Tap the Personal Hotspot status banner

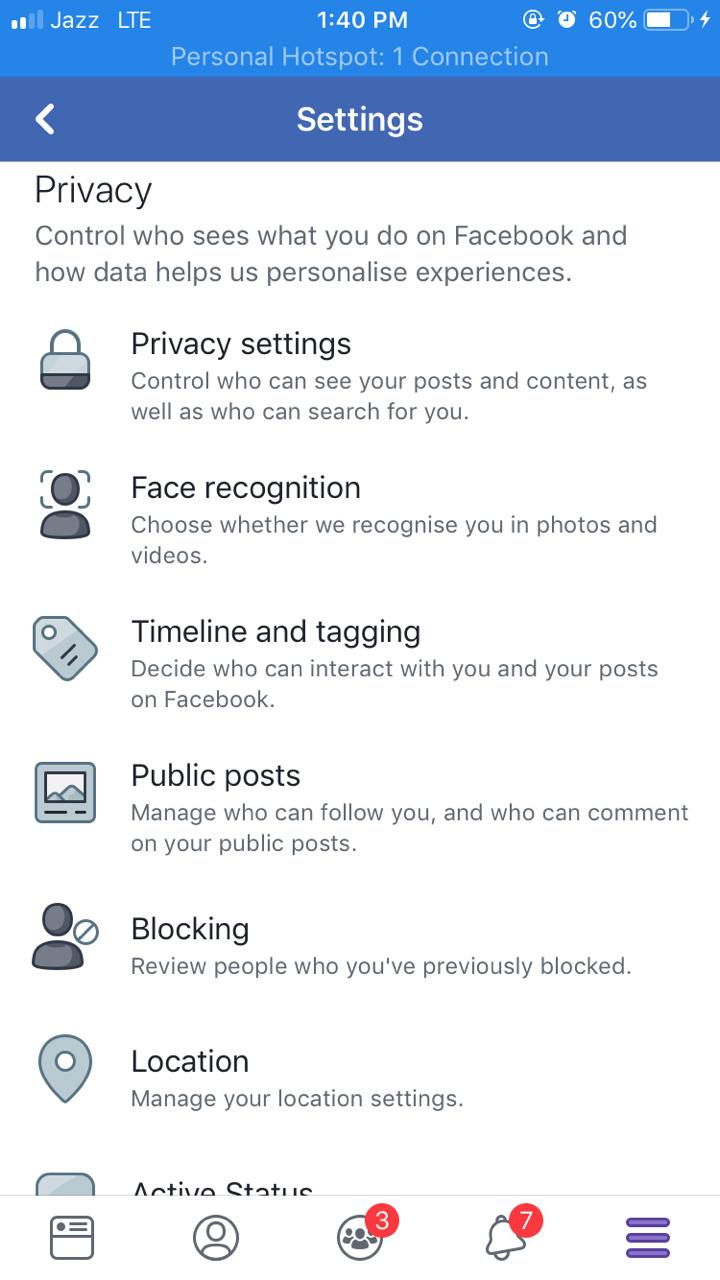coord(360,57)
